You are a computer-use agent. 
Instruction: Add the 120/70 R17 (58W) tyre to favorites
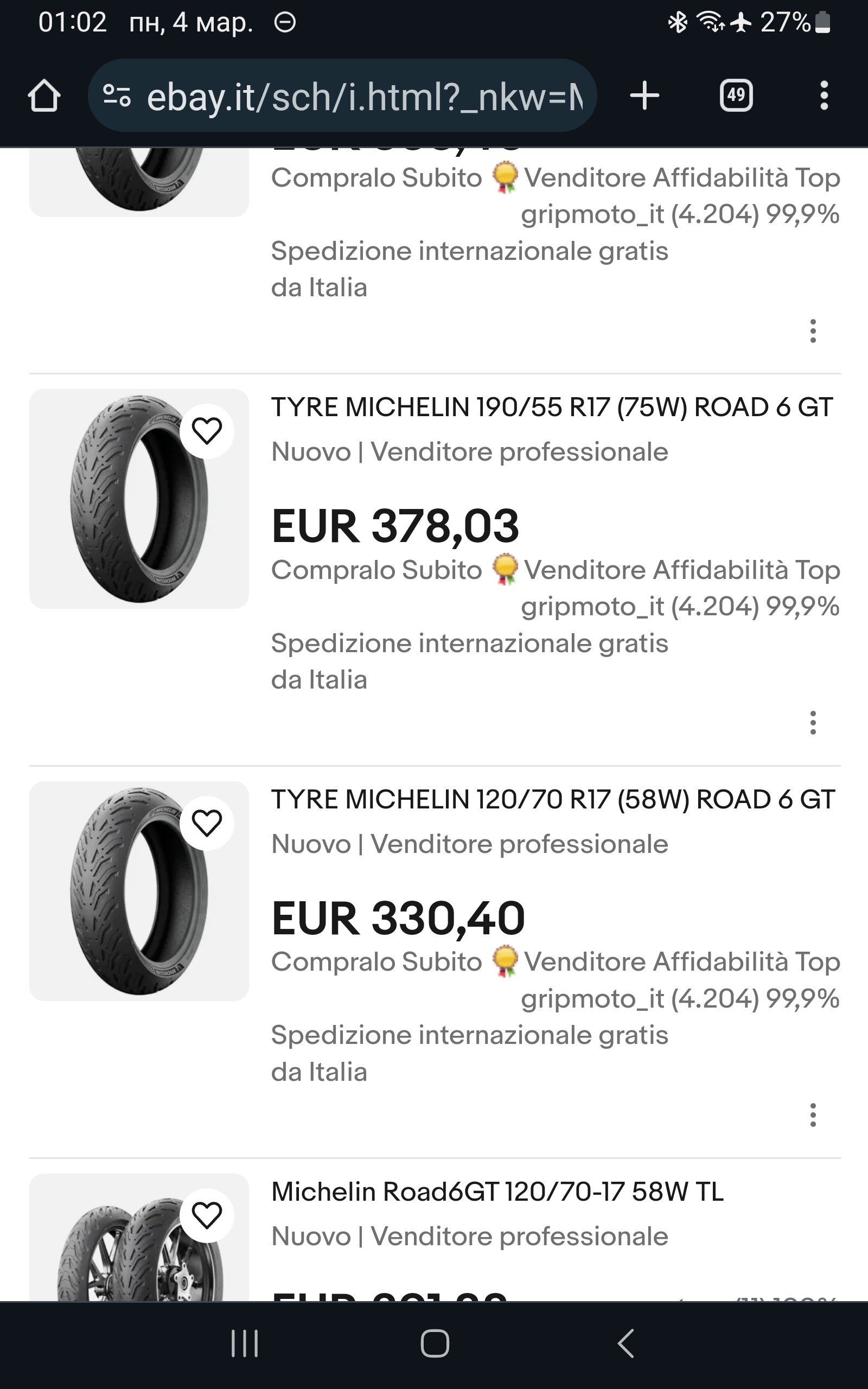pos(207,823)
